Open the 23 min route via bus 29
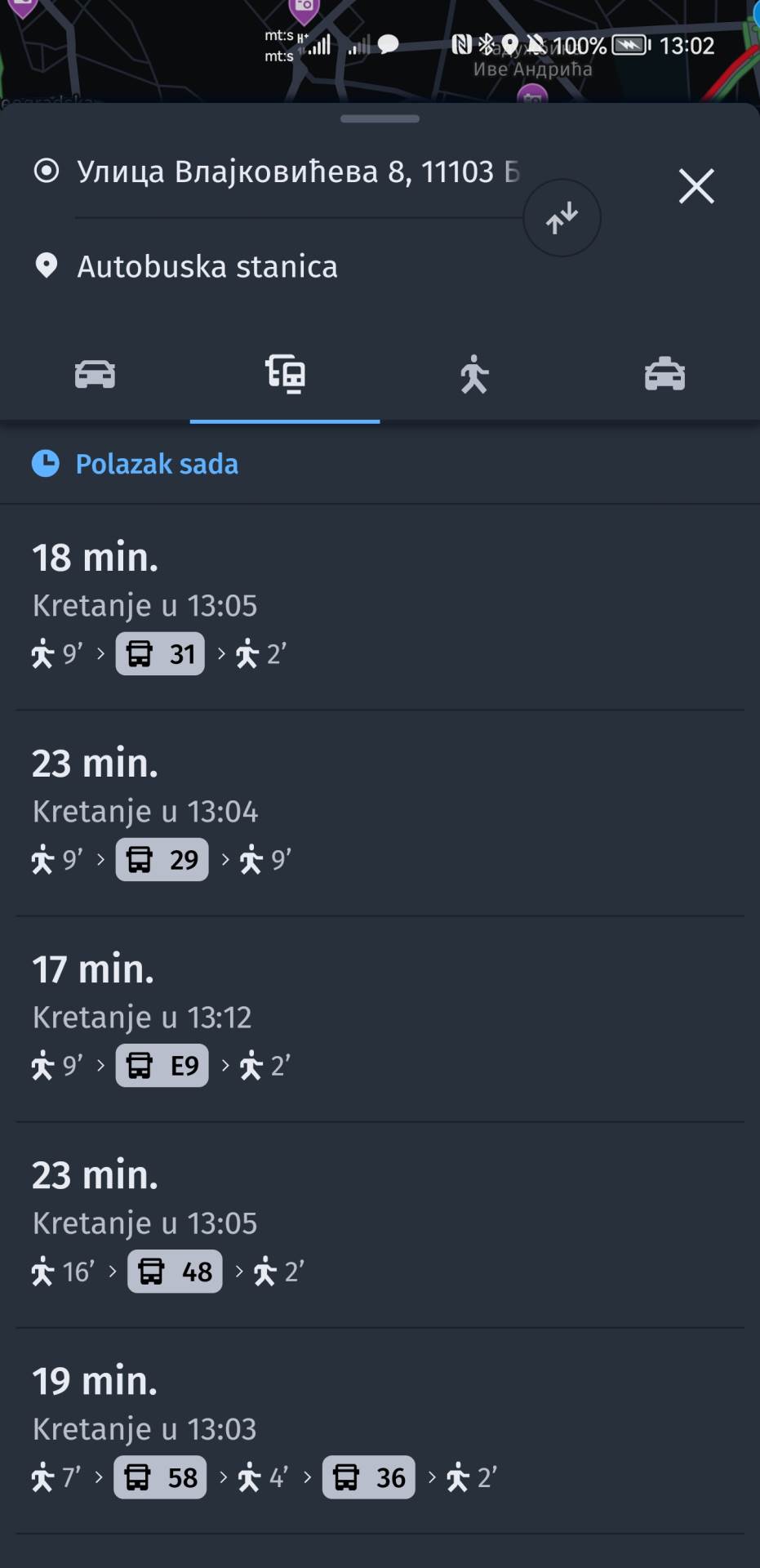The height and width of the screenshot is (1568, 760). click(380, 810)
